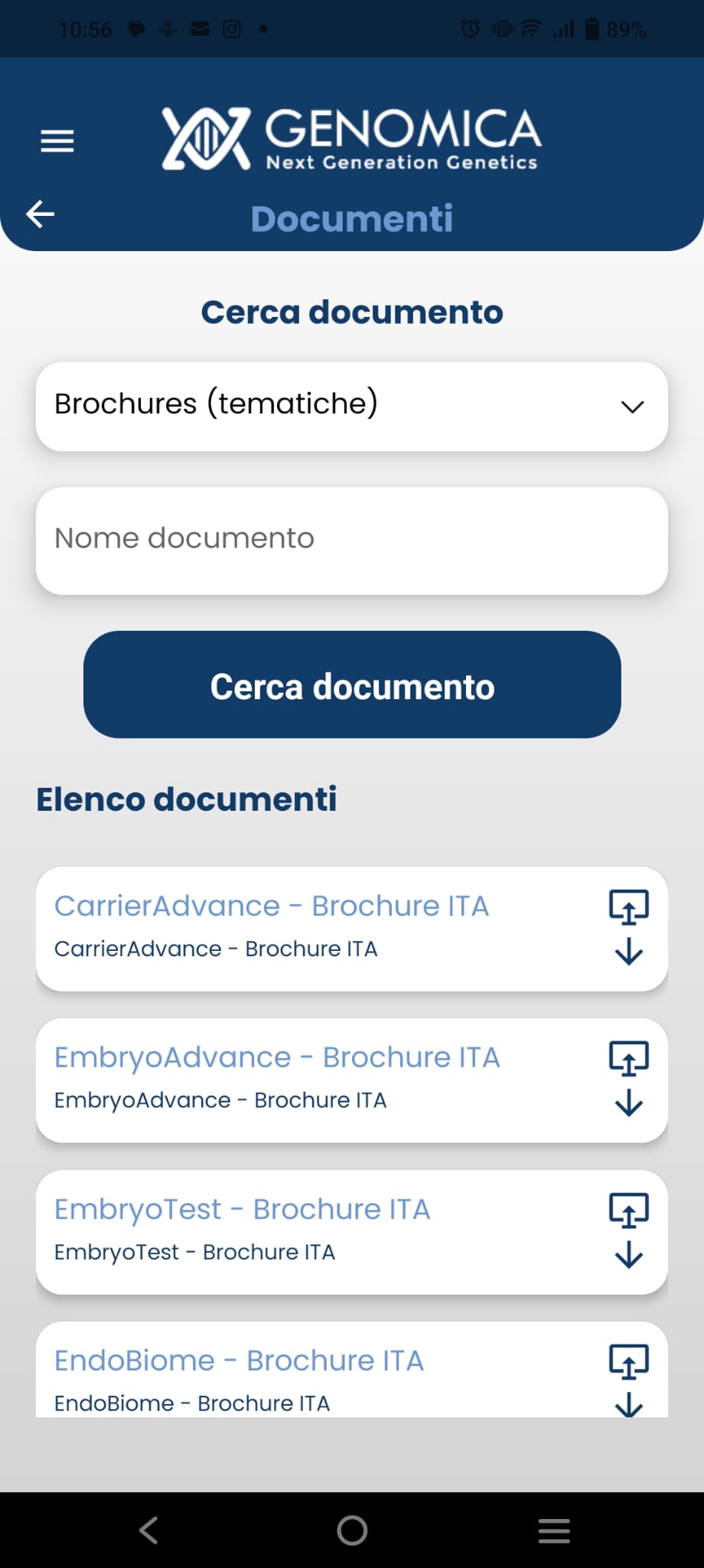Download the CarrierAdvance - Brochure ITA document
This screenshot has height=1568, width=704.
[629, 952]
